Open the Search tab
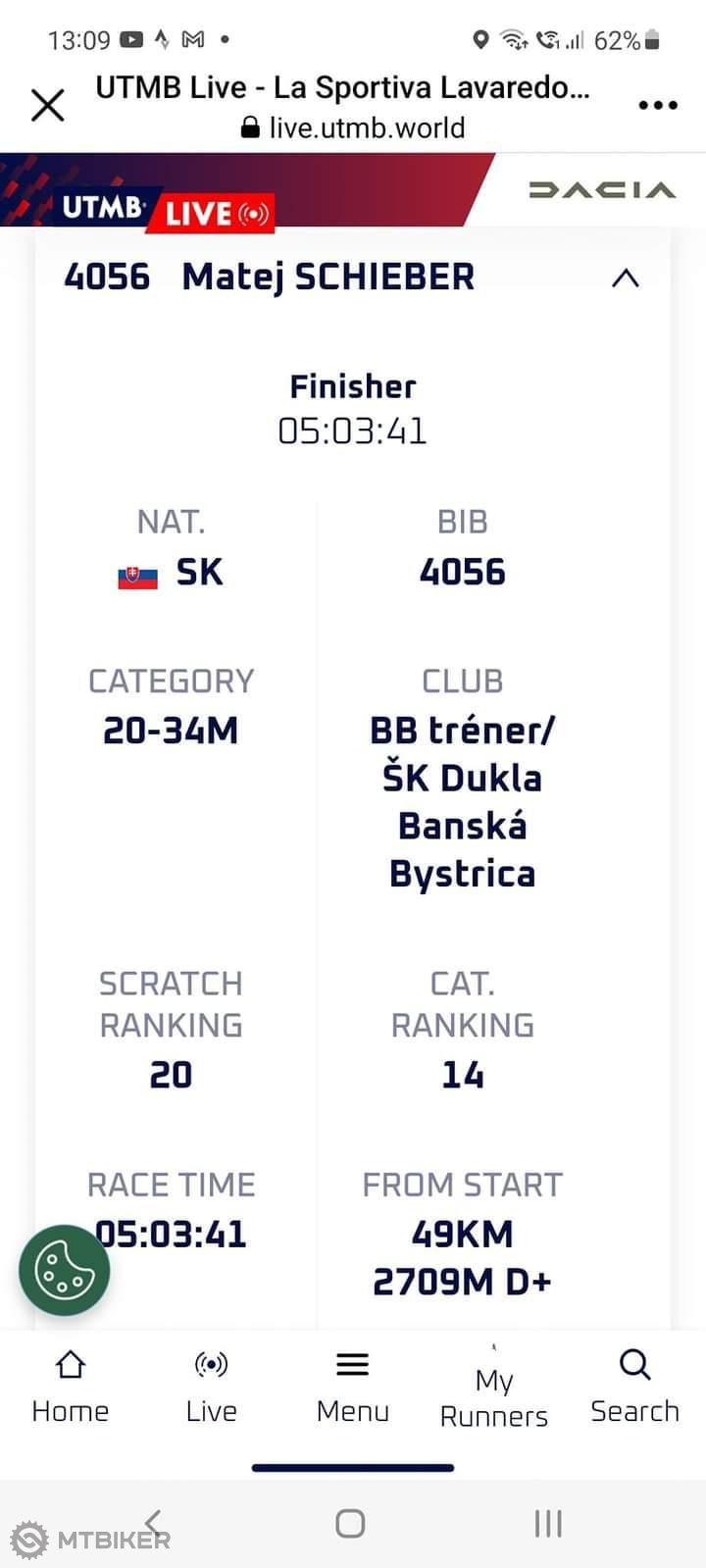706x1568 pixels. point(634,1387)
